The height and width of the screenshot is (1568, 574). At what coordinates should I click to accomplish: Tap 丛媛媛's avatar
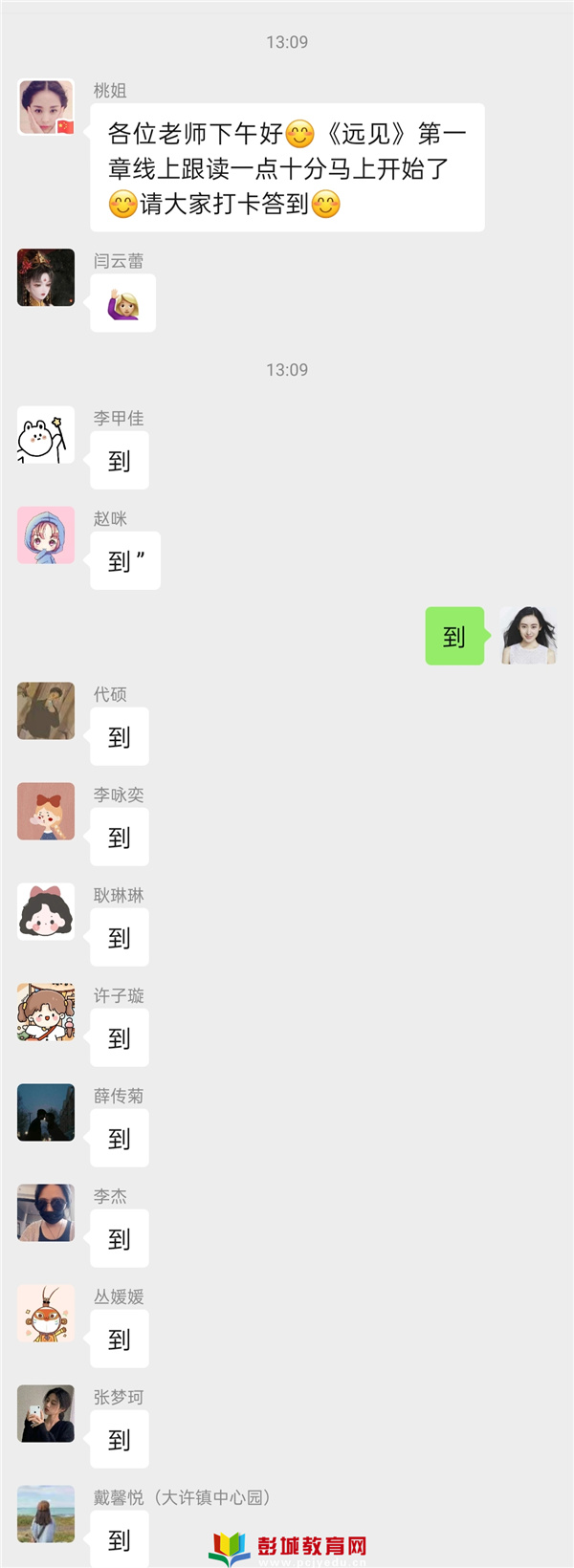(46, 1314)
